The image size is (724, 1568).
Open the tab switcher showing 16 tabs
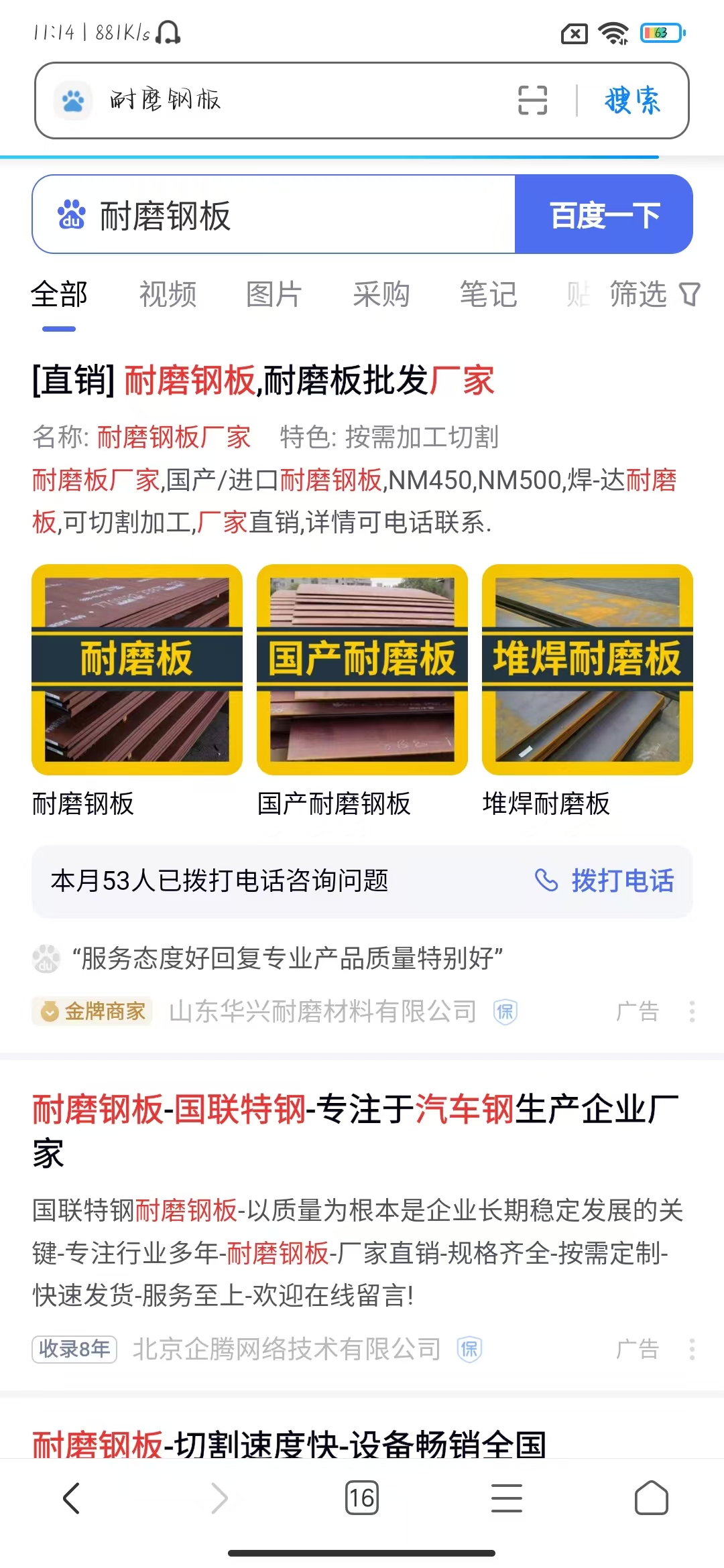(362, 1498)
